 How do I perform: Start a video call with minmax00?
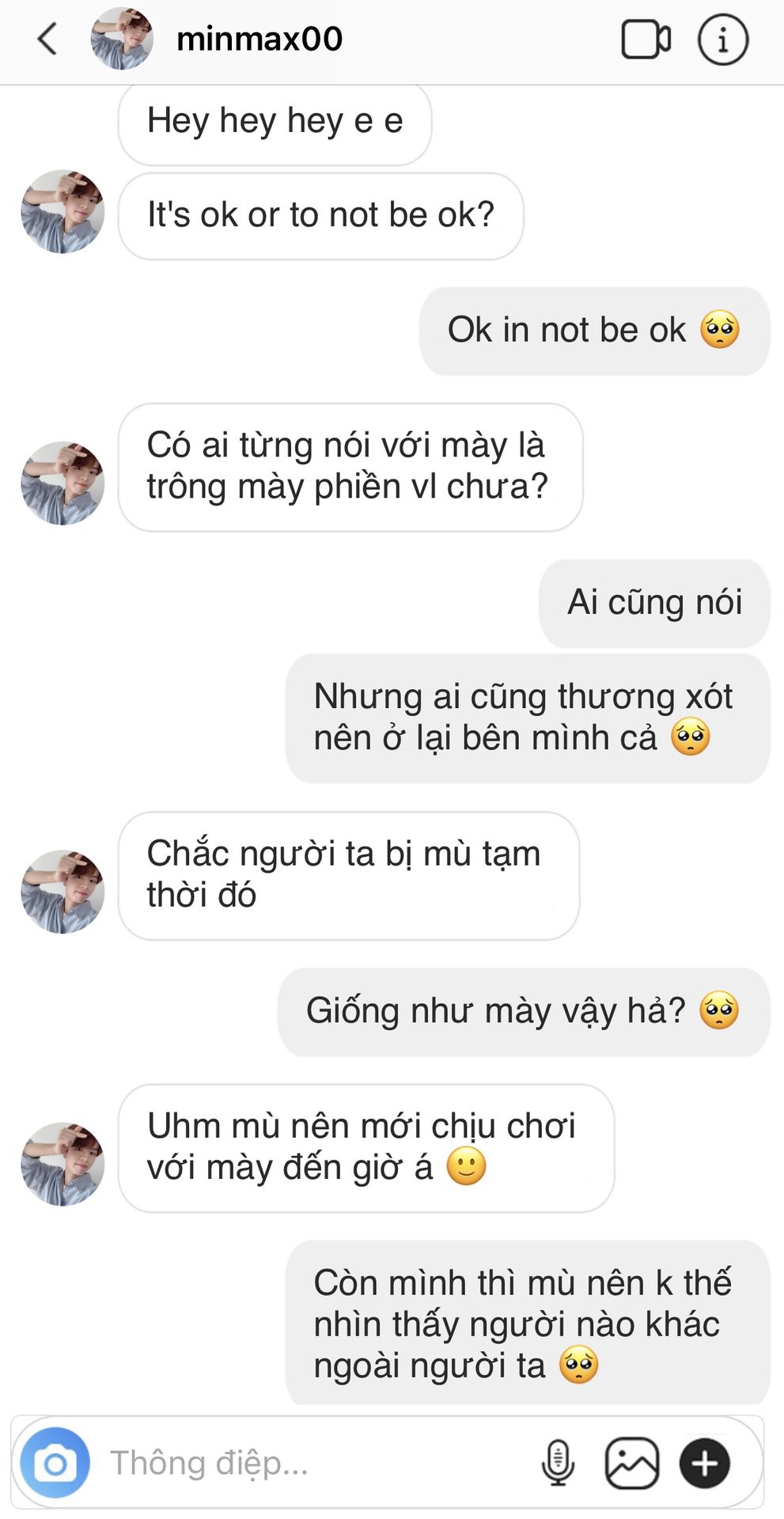click(x=646, y=40)
